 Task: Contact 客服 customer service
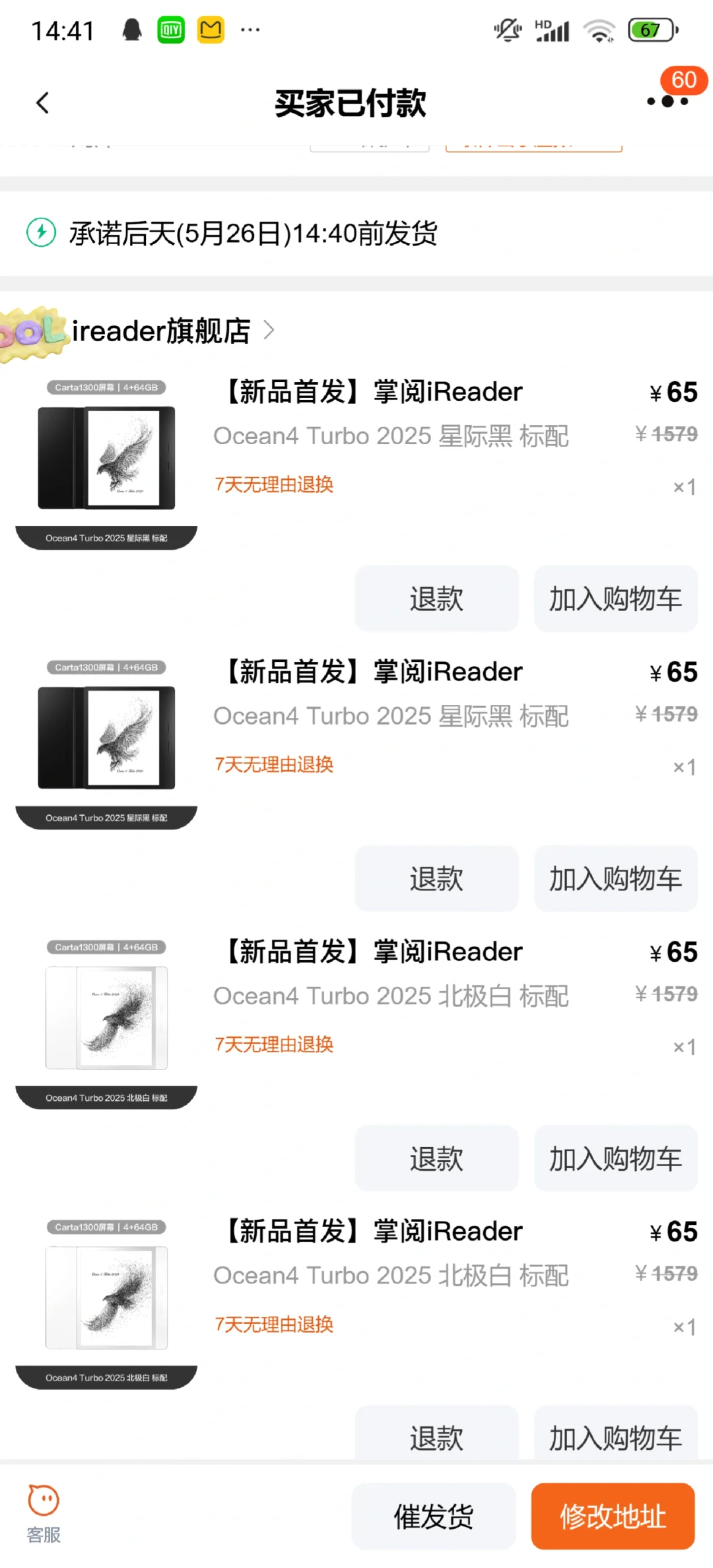(x=44, y=1514)
